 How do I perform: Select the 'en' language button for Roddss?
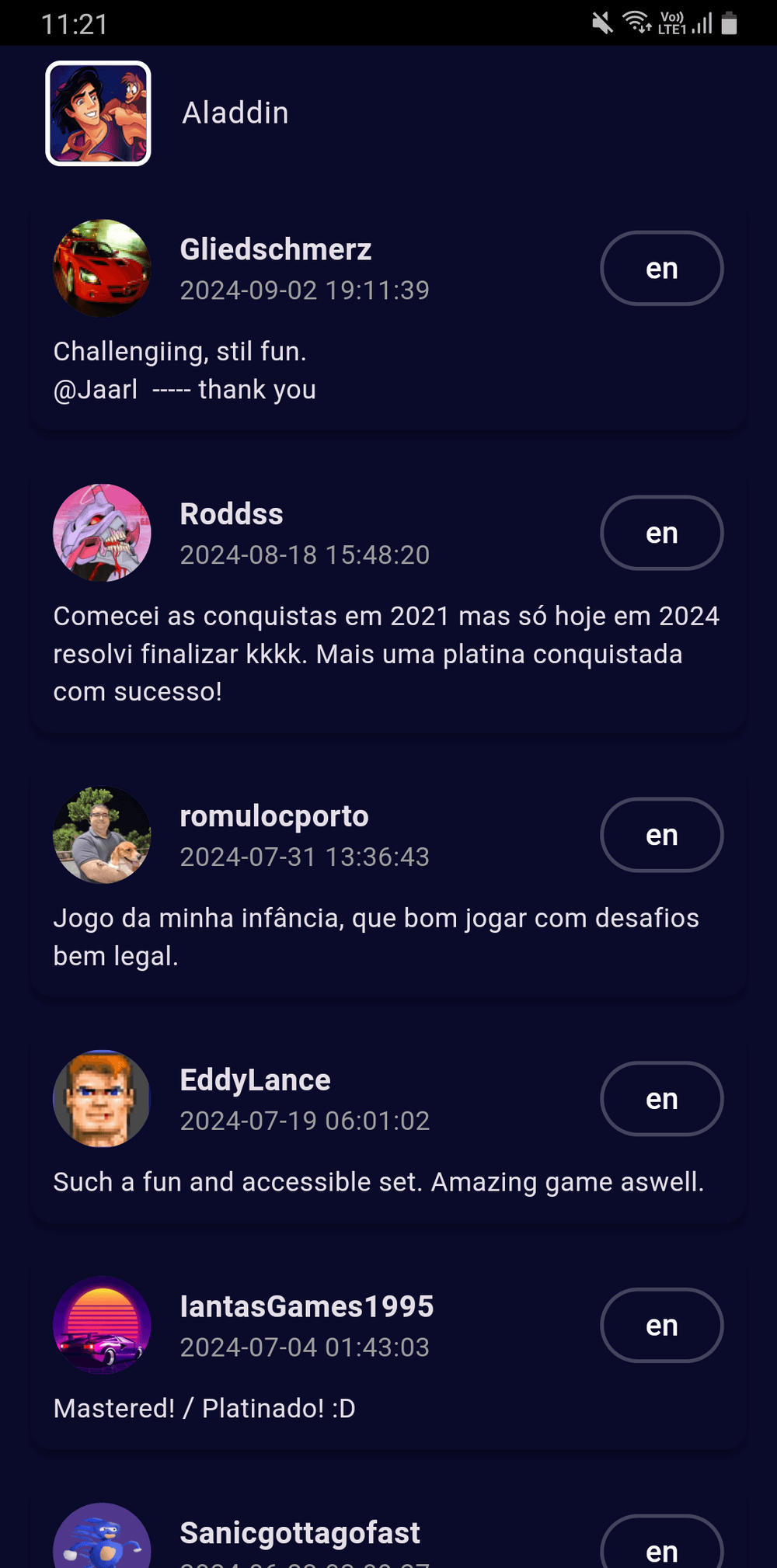point(661,534)
